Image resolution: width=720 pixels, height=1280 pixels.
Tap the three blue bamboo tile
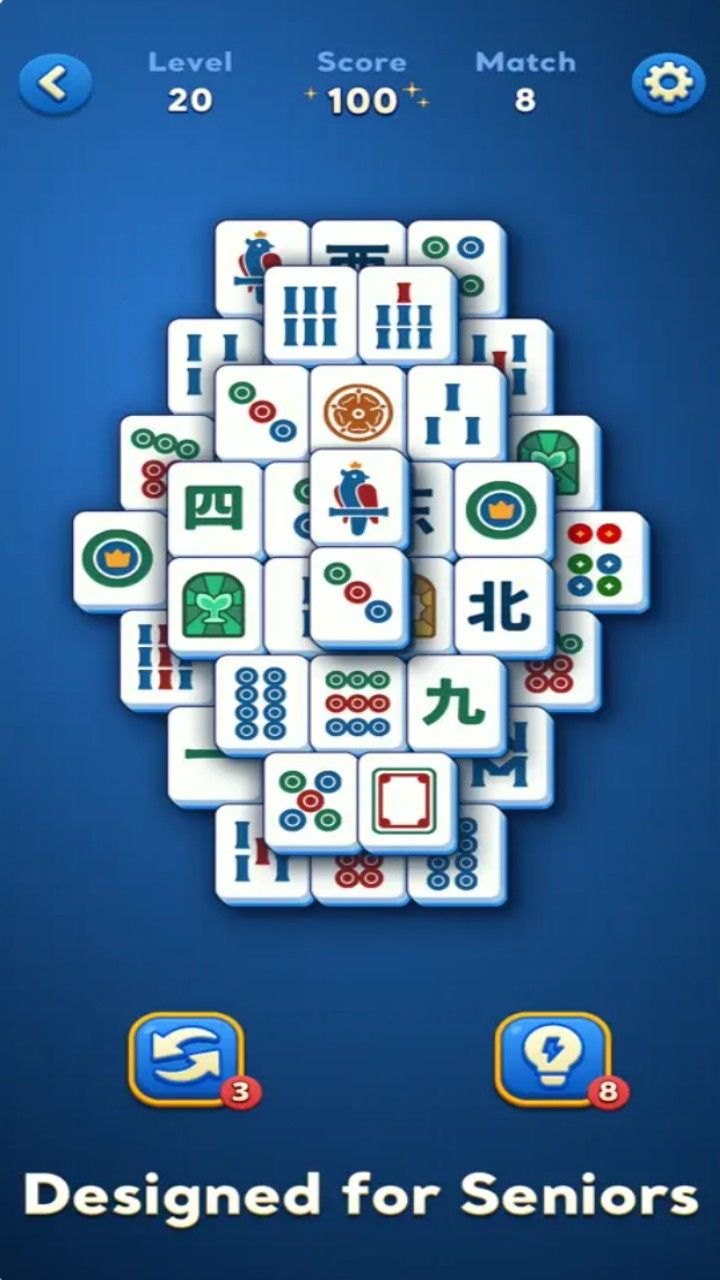[x=455, y=412]
